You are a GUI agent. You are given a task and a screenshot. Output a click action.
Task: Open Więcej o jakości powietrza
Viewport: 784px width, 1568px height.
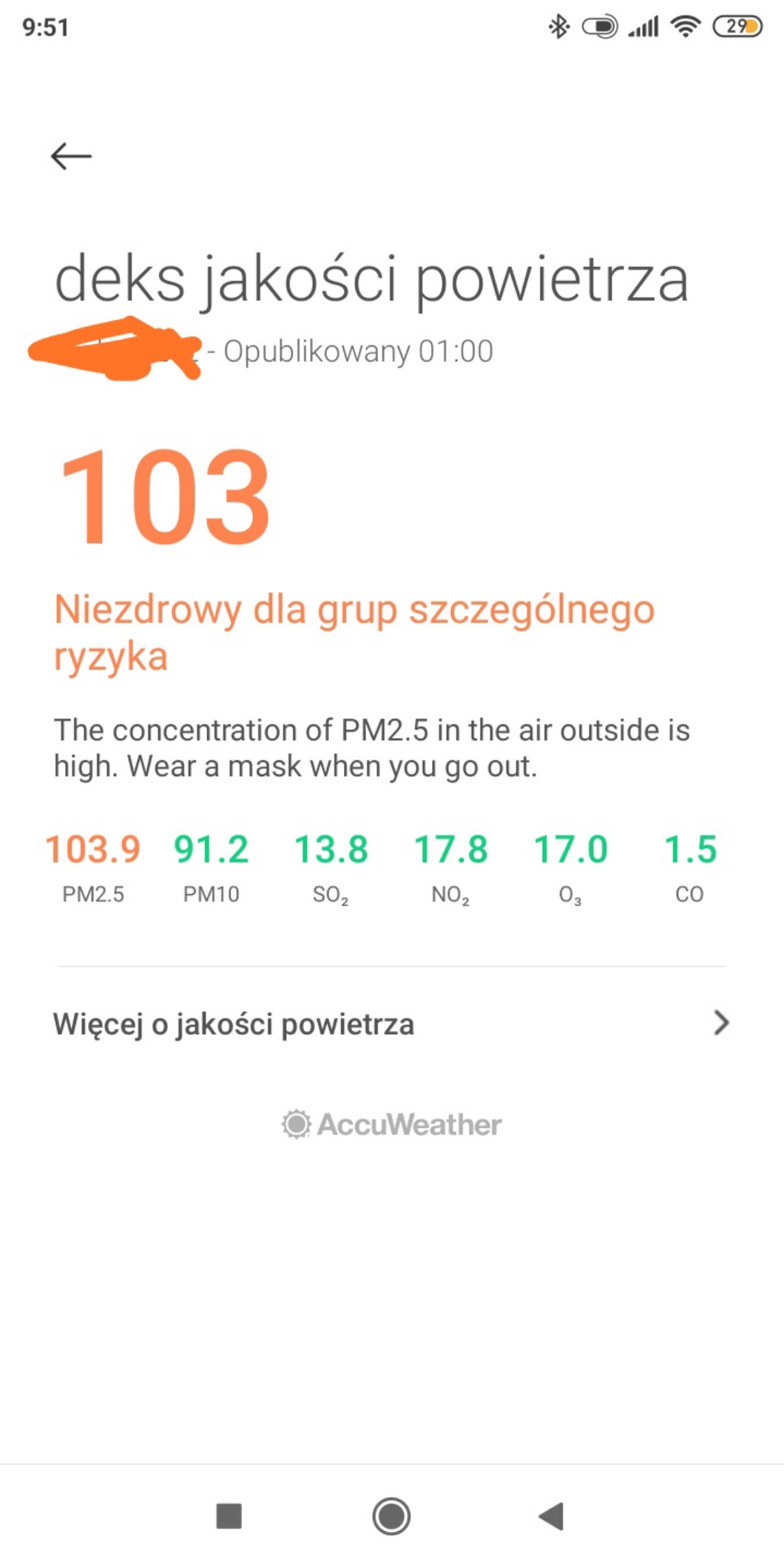(391, 1024)
